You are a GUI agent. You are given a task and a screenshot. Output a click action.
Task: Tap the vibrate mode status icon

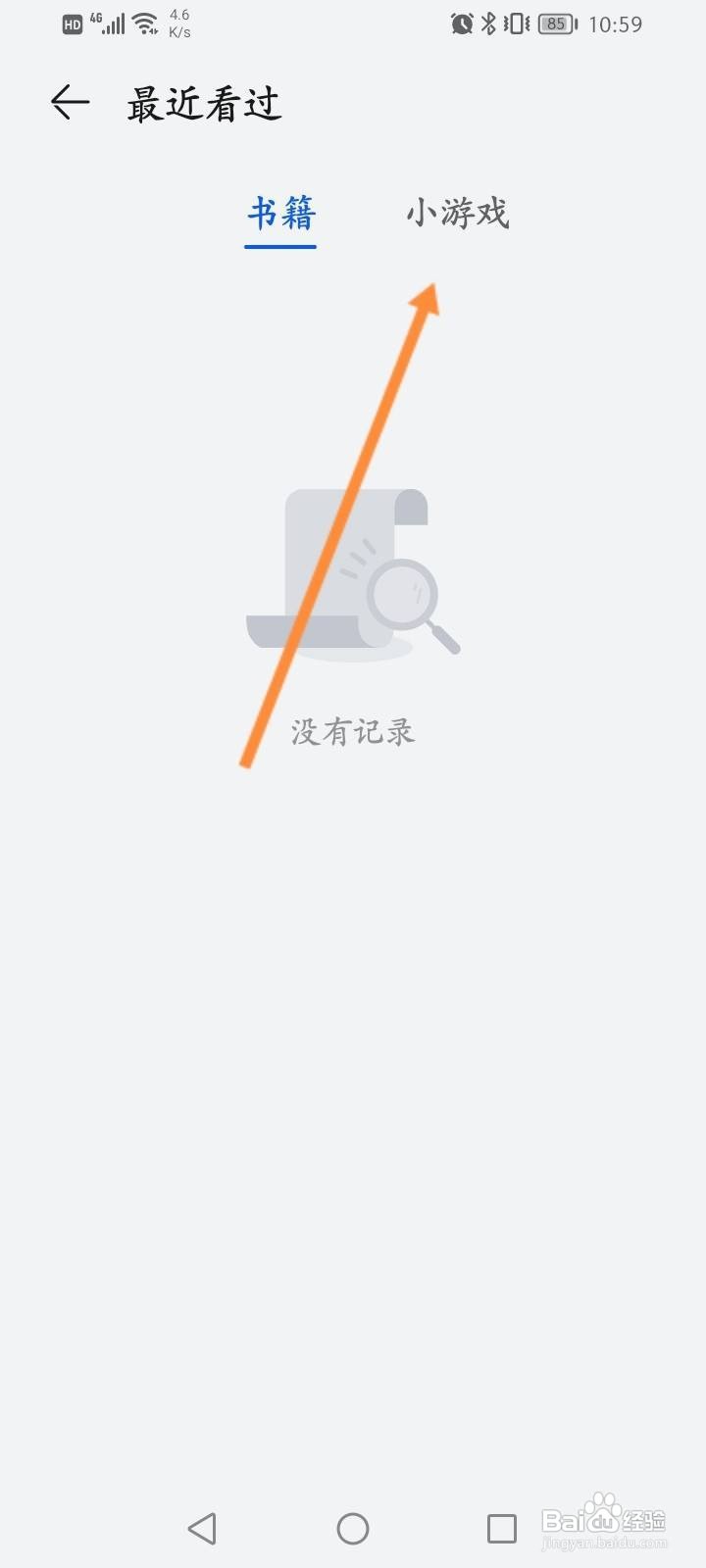[x=514, y=24]
